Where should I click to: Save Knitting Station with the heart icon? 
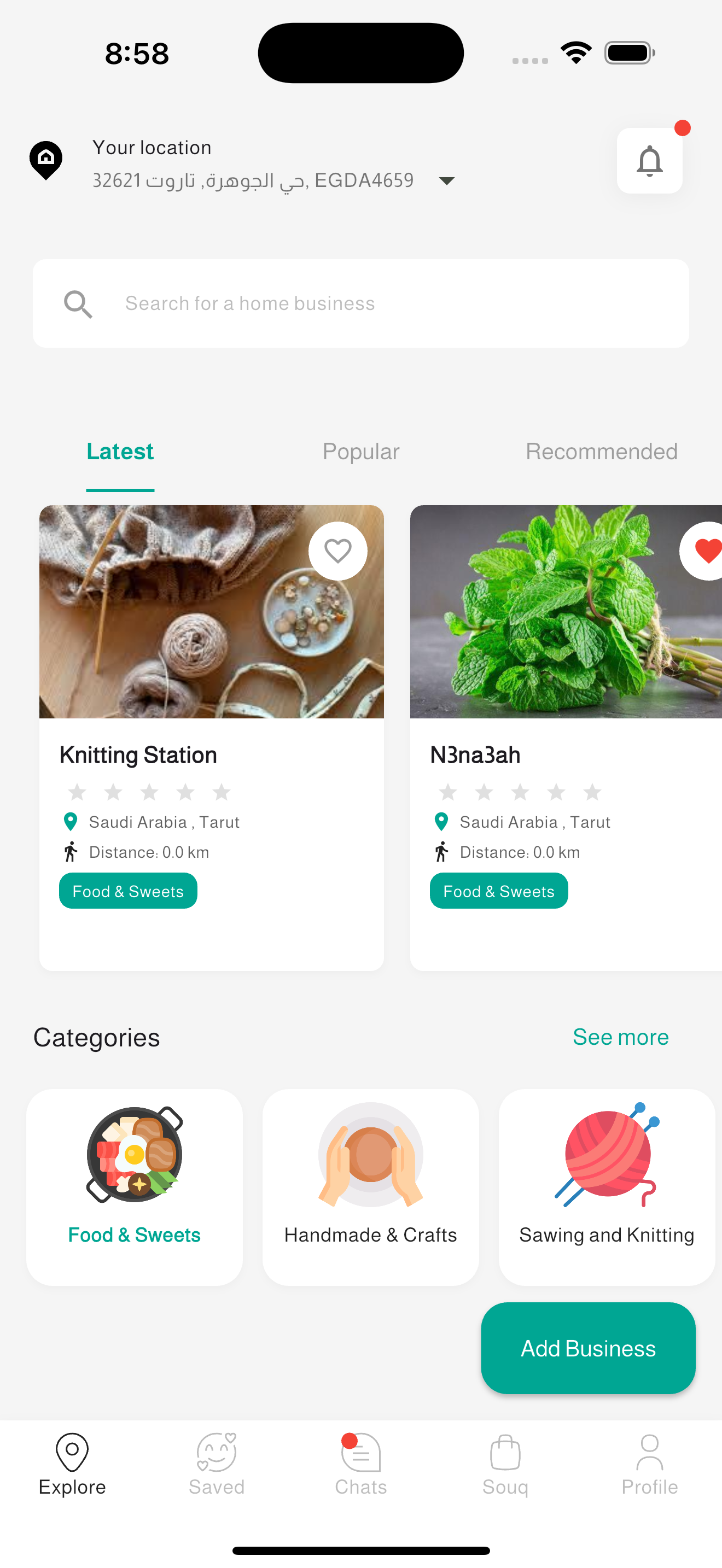(338, 551)
